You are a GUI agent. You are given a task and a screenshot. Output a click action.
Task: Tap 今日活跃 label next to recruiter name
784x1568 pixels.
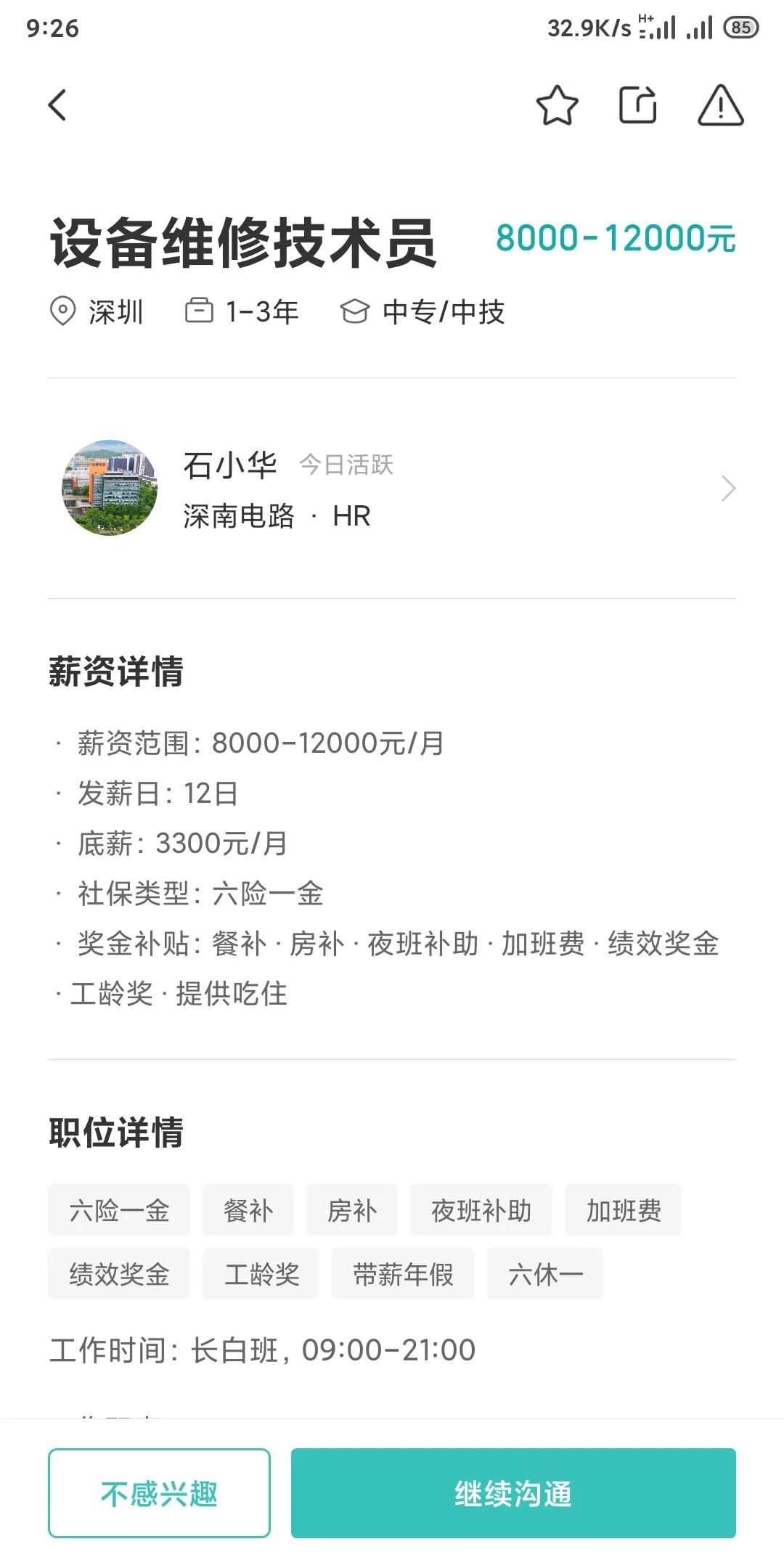(x=346, y=465)
